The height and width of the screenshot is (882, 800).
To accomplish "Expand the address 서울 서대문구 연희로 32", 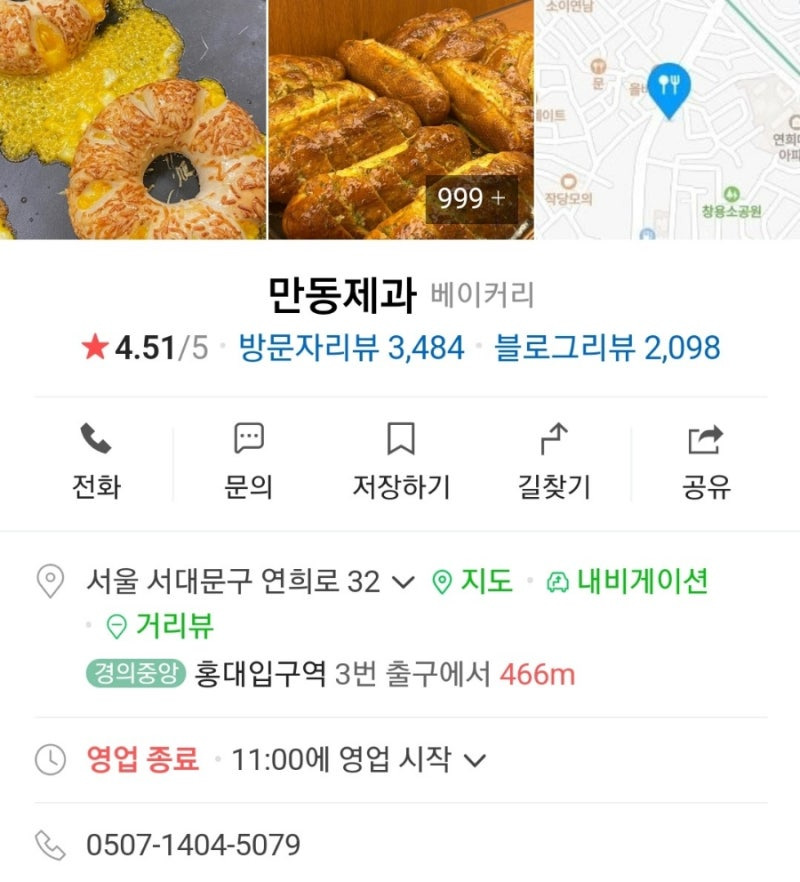I will coord(402,582).
